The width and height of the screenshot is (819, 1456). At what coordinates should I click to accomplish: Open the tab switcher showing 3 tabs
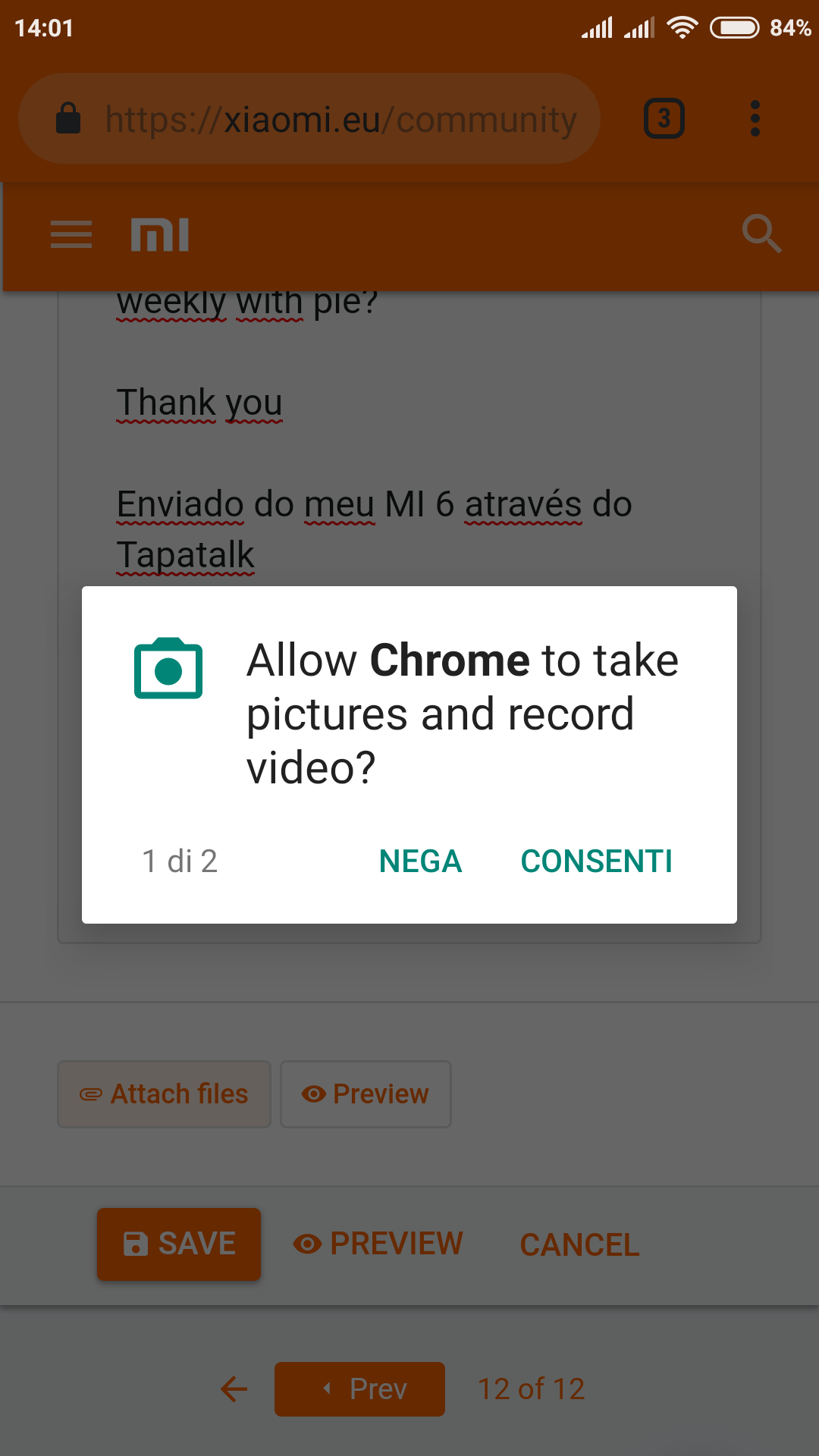(664, 118)
